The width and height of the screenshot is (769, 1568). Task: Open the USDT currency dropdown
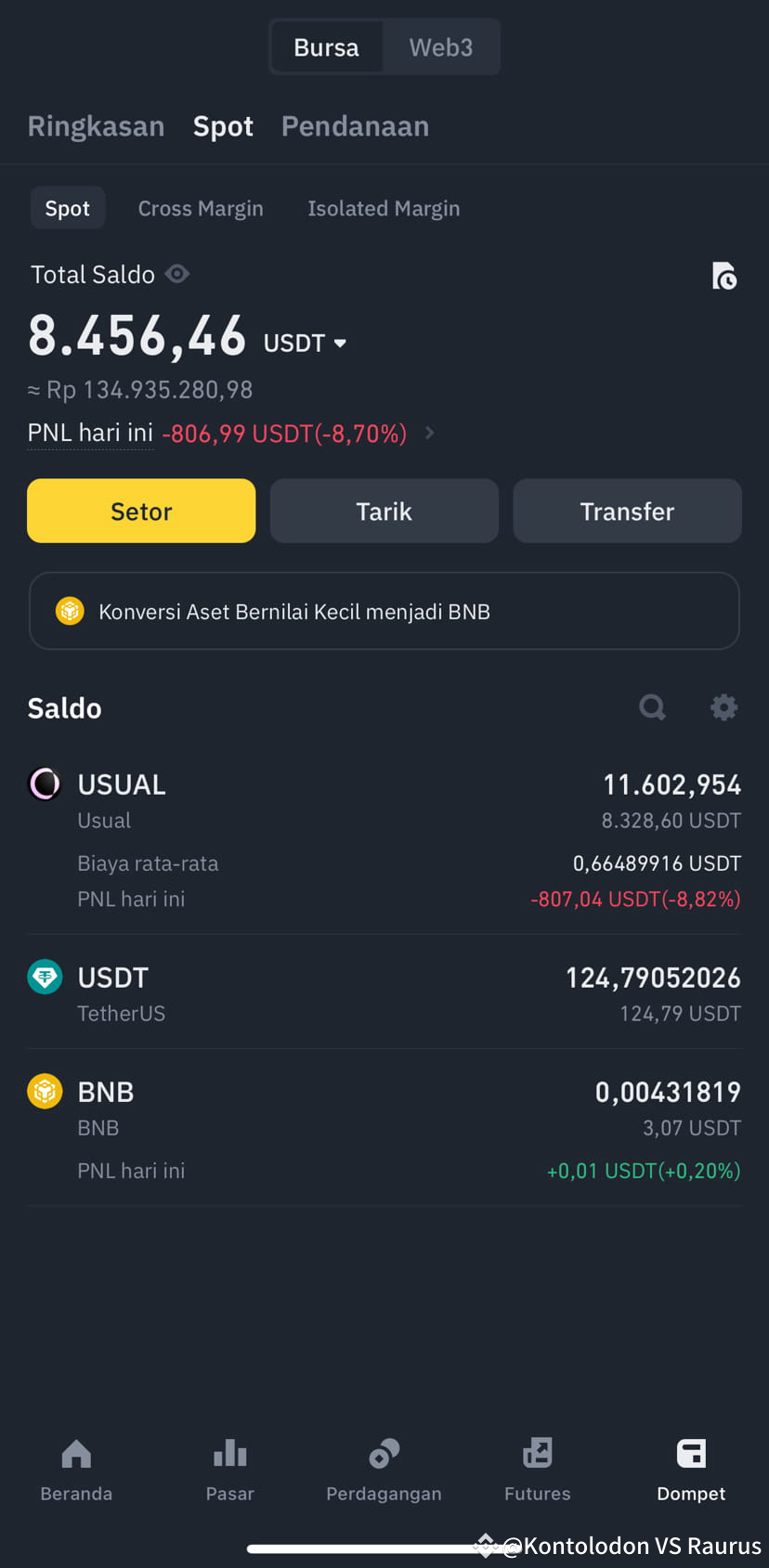(x=304, y=343)
